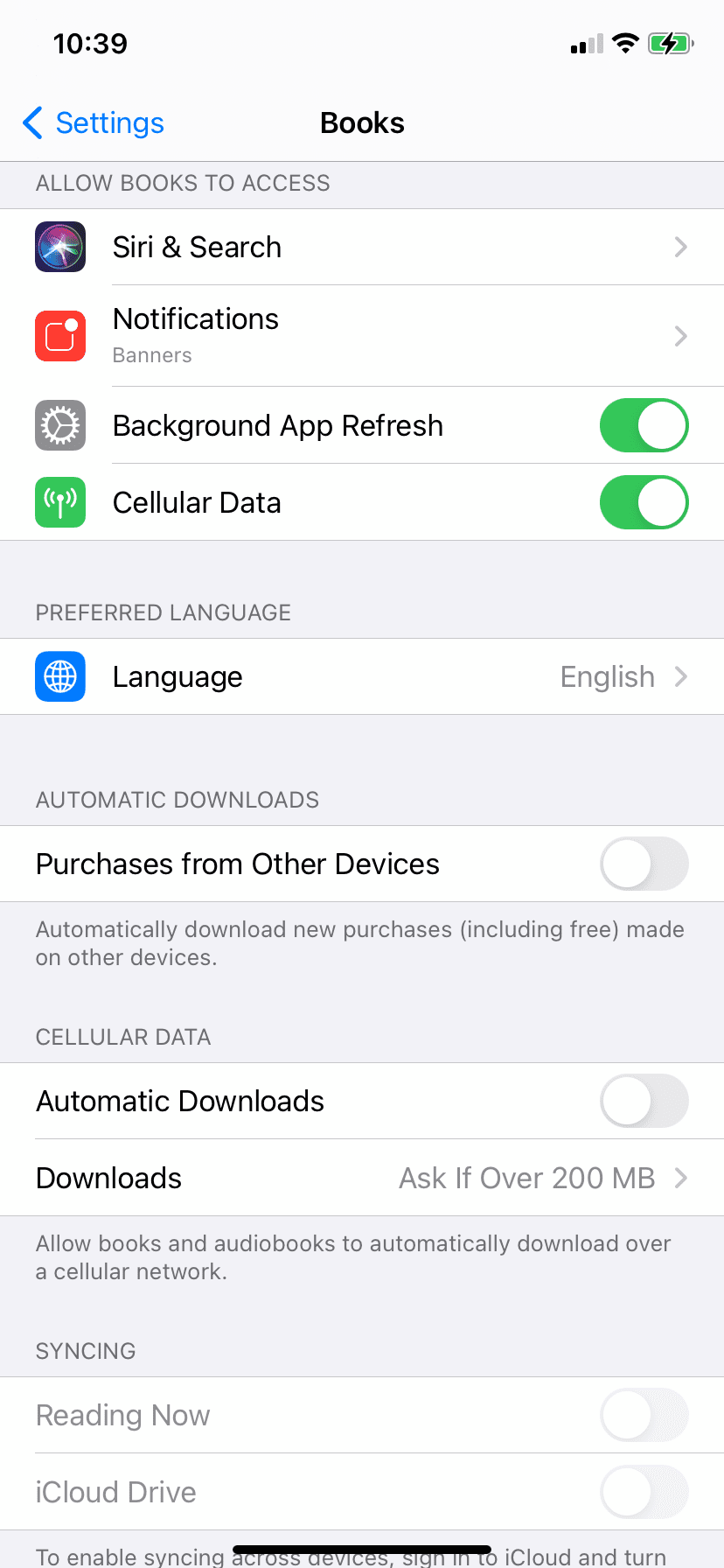Disable Cellular Data for Books
Screen dimensions: 724x1568
644,503
